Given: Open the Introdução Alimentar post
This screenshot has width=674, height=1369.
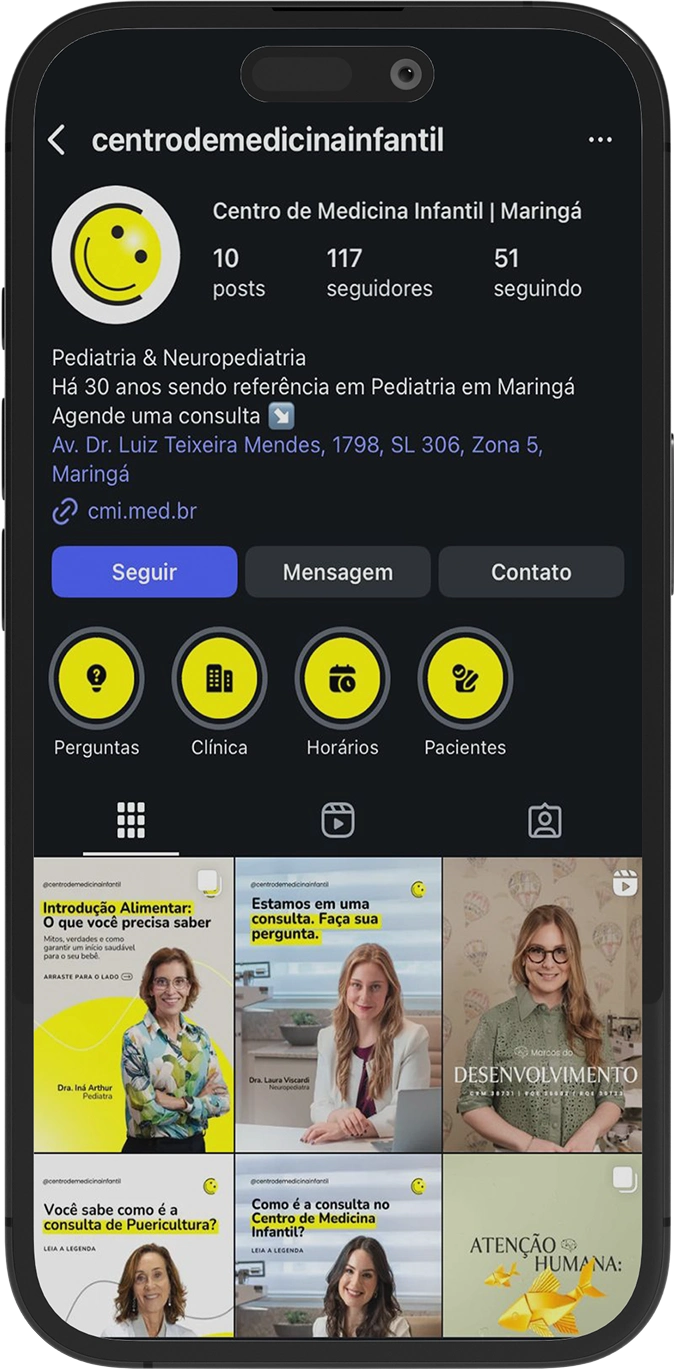Looking at the screenshot, I should click(134, 1005).
